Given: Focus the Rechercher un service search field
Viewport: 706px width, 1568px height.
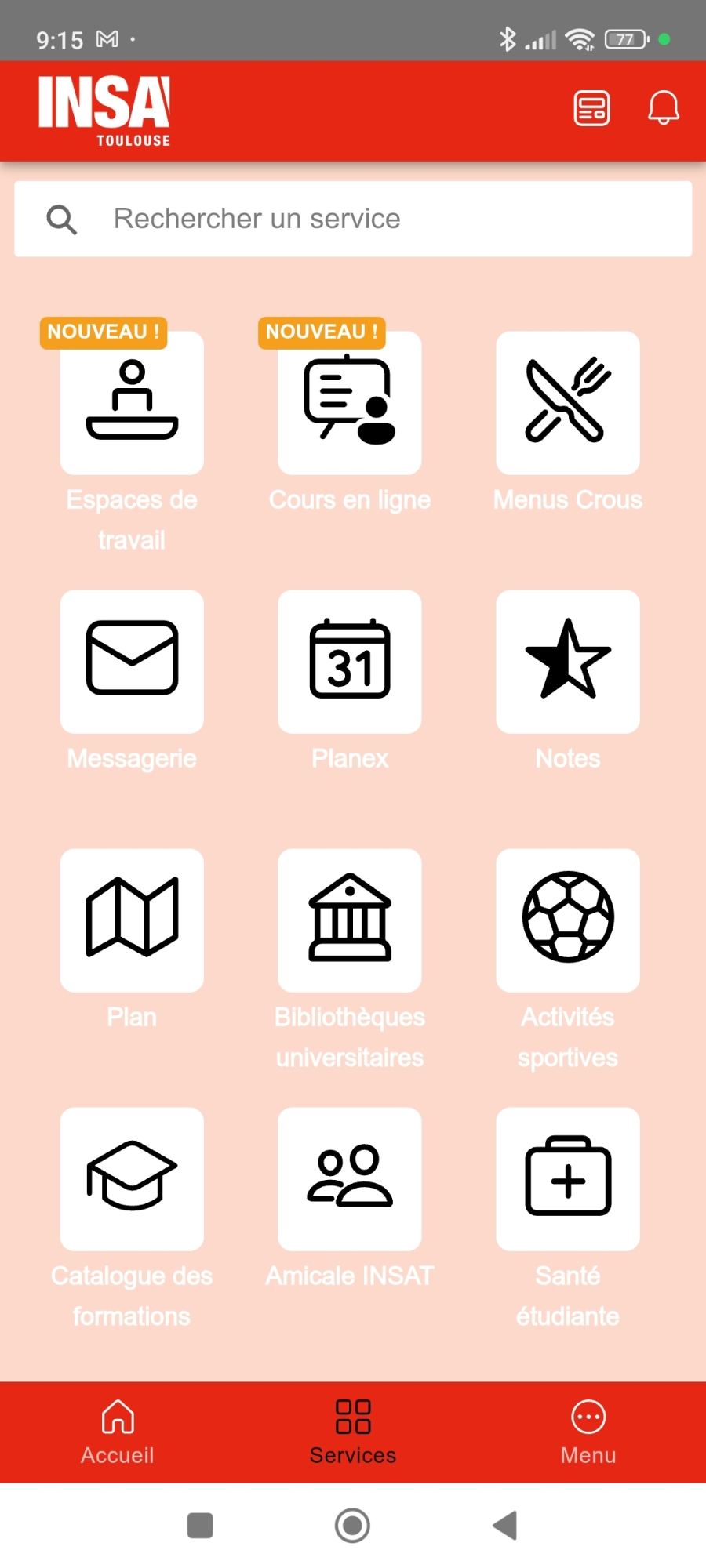Looking at the screenshot, I should click(353, 219).
